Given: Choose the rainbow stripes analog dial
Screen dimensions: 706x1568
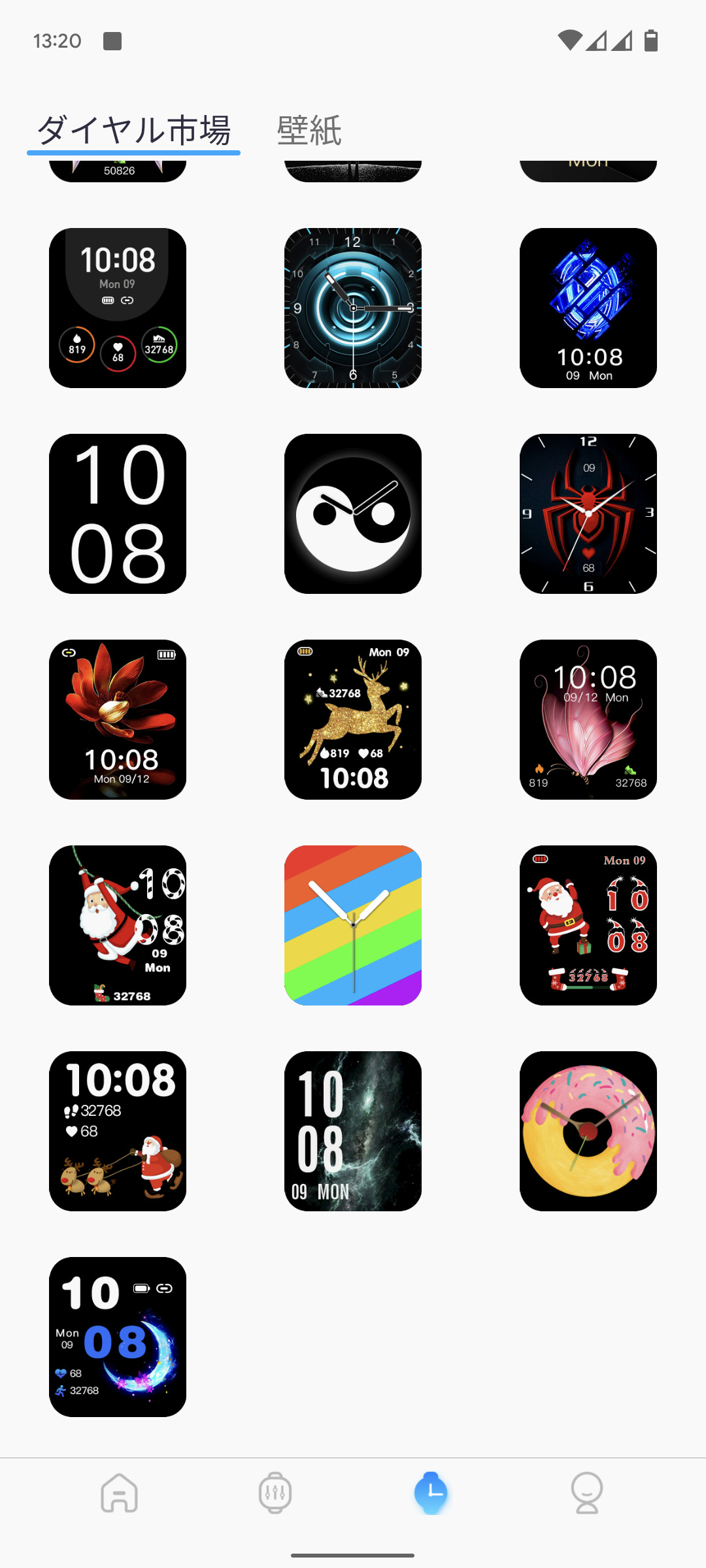Looking at the screenshot, I should (353, 925).
